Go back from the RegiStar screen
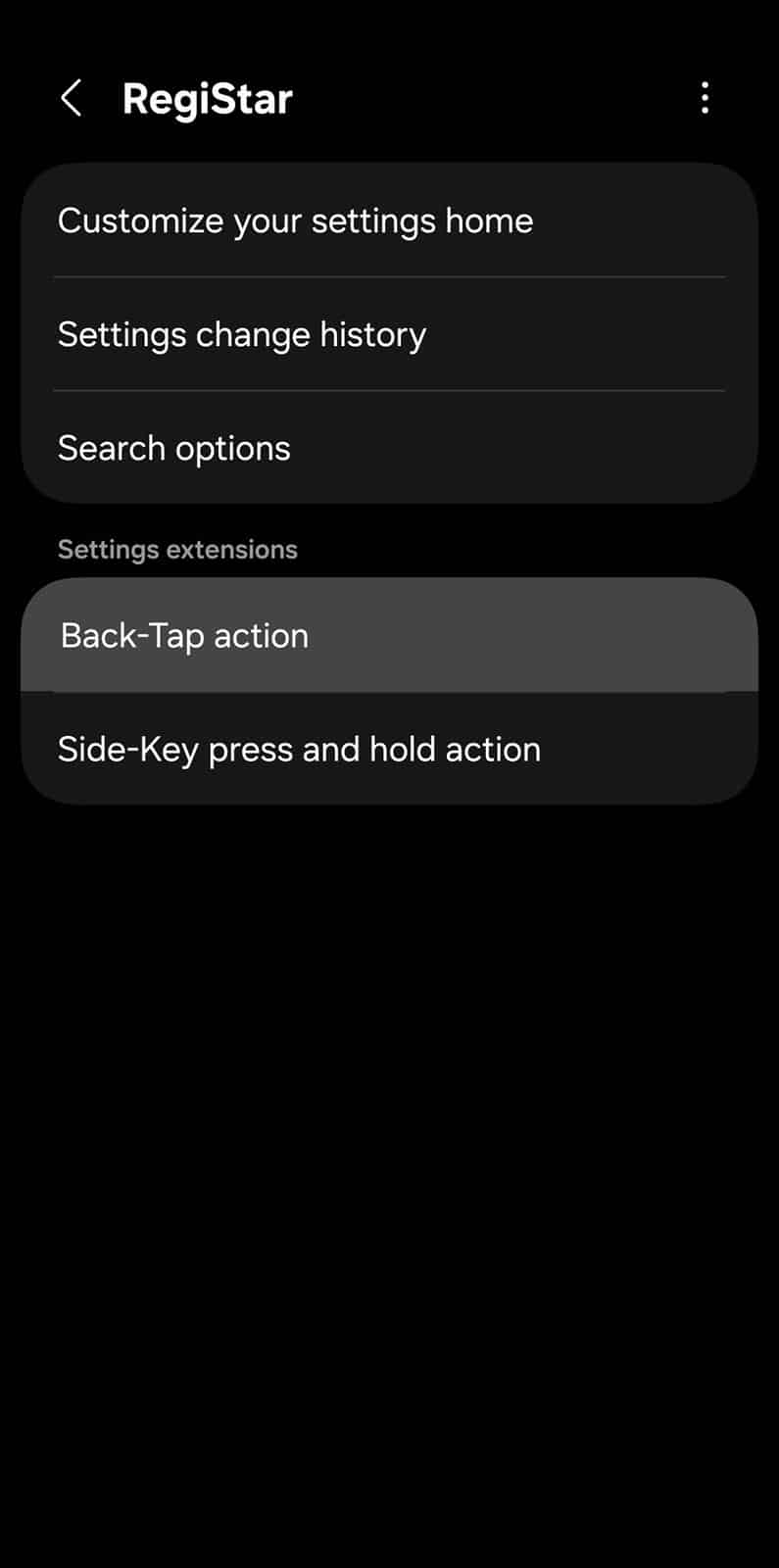The image size is (779, 1568). [x=71, y=98]
